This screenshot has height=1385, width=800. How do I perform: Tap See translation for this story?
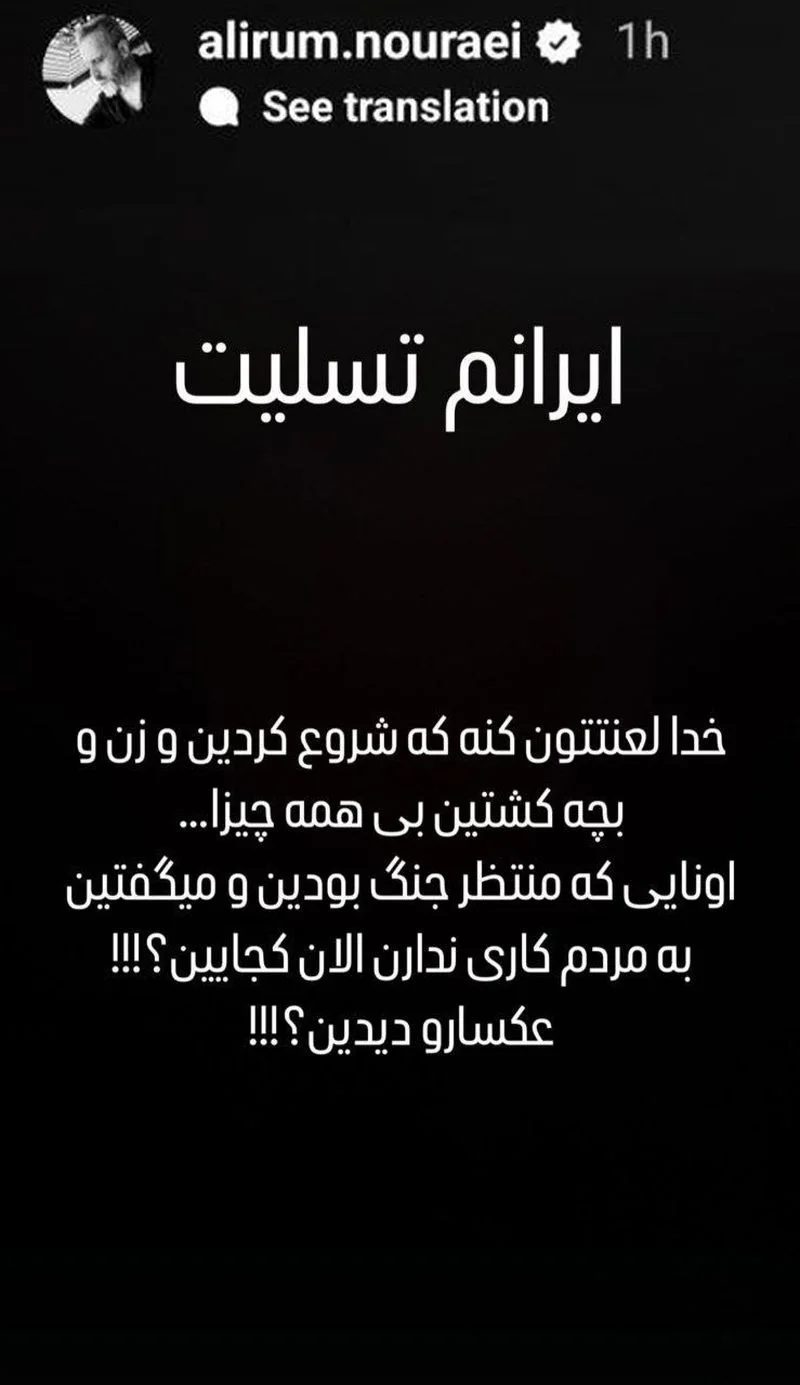[404, 107]
